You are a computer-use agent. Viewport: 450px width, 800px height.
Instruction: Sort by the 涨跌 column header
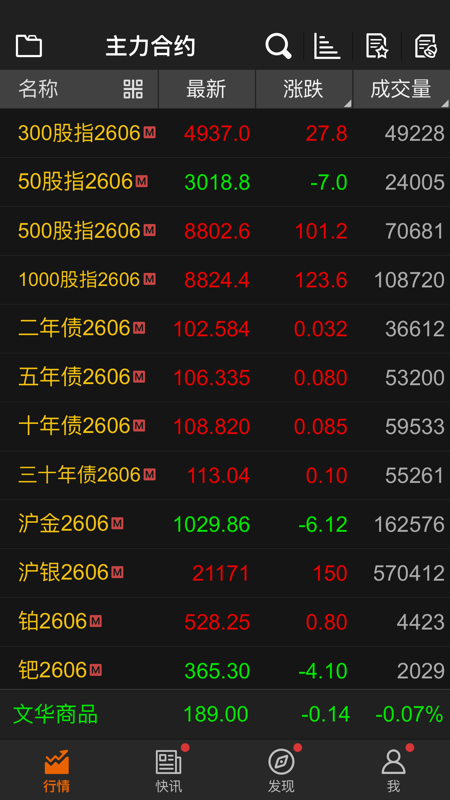point(304,89)
